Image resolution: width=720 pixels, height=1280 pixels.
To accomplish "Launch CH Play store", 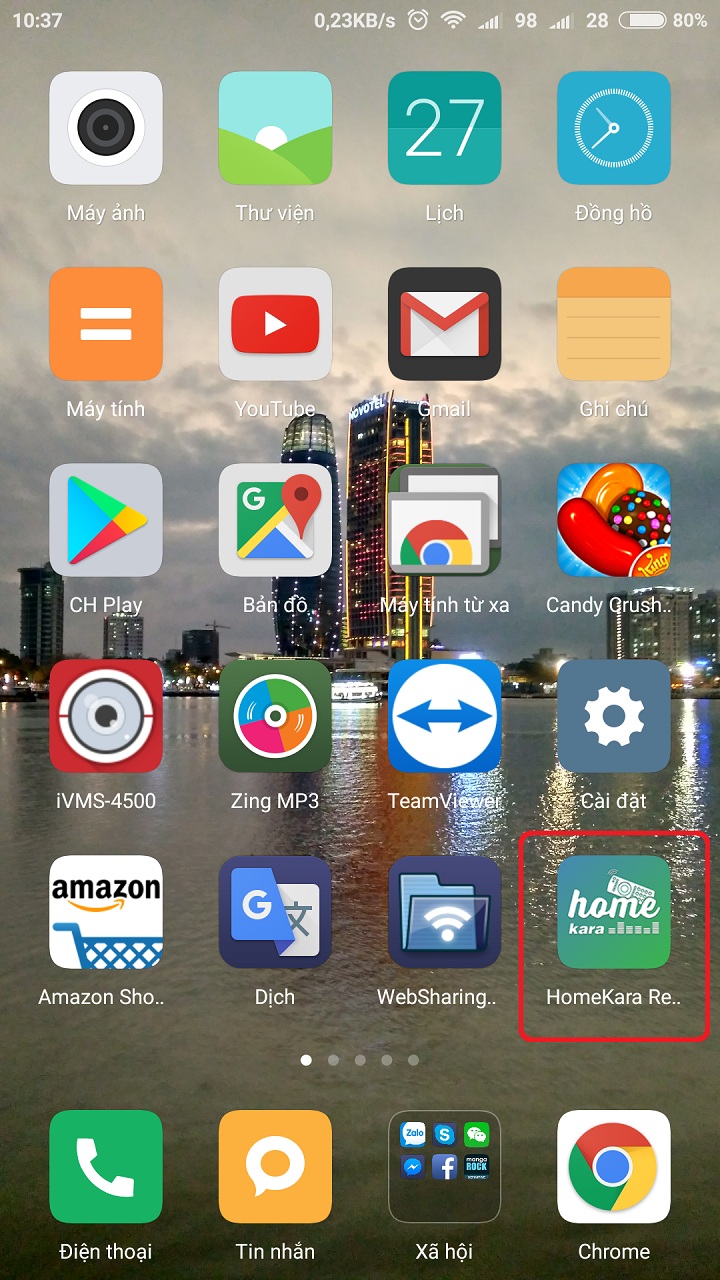I will tap(106, 520).
